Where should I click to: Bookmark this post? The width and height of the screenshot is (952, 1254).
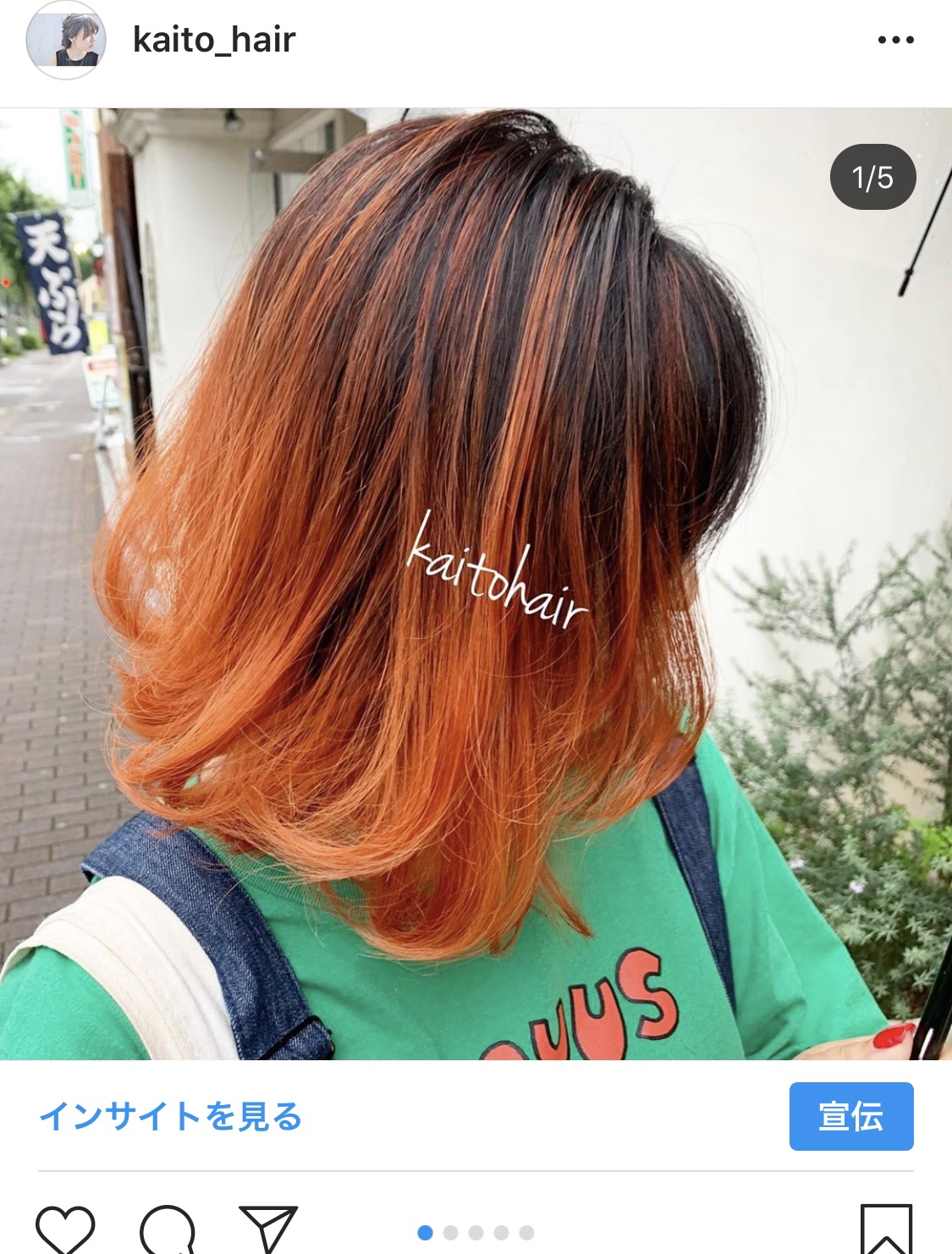[x=885, y=1229]
